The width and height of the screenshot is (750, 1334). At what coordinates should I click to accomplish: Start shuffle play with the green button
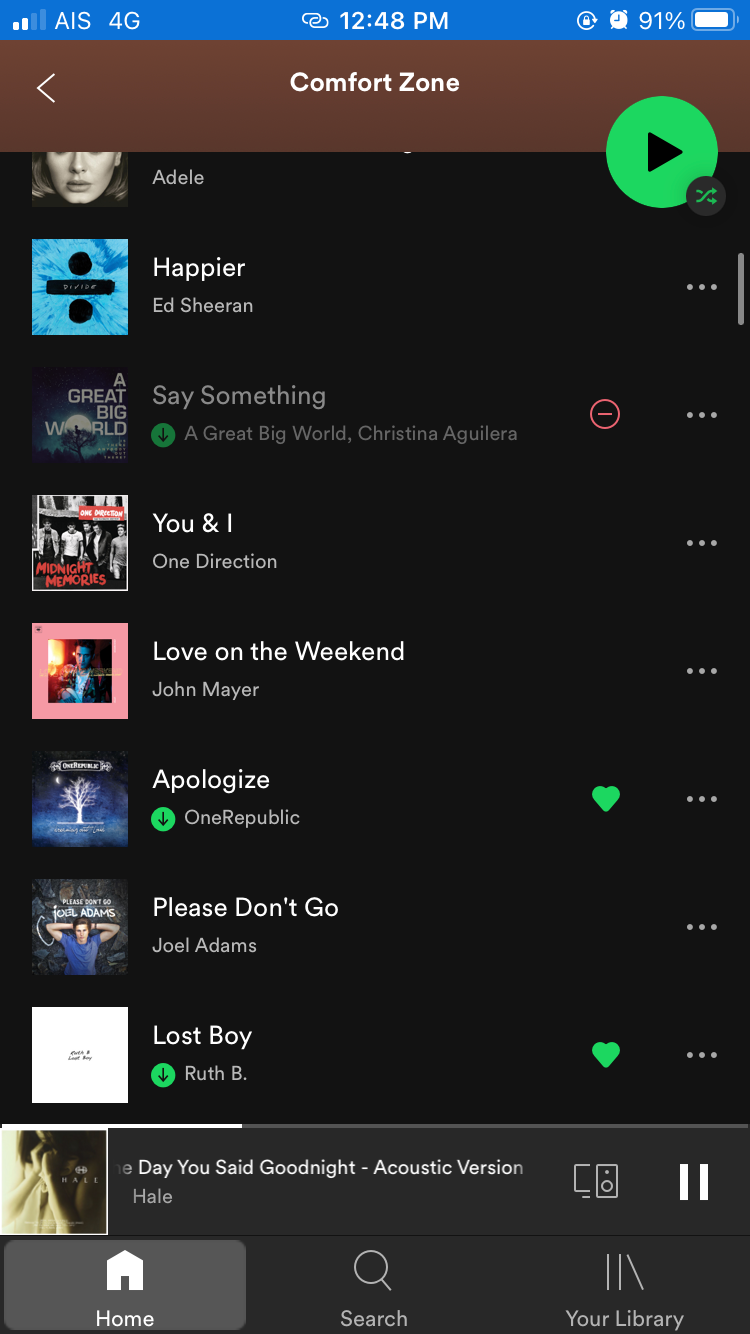point(661,152)
